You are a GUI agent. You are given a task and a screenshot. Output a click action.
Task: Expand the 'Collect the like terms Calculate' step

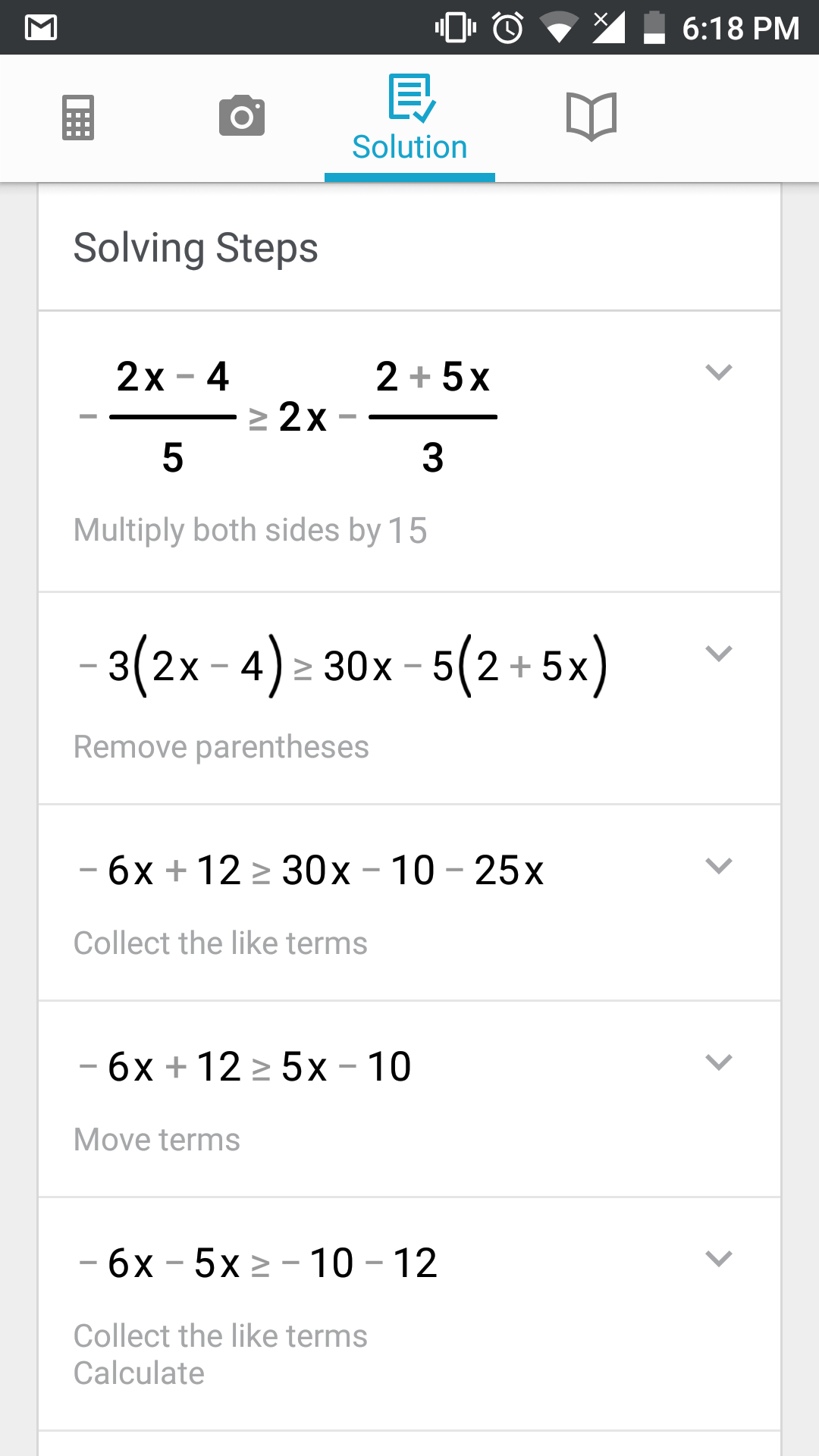718,1259
